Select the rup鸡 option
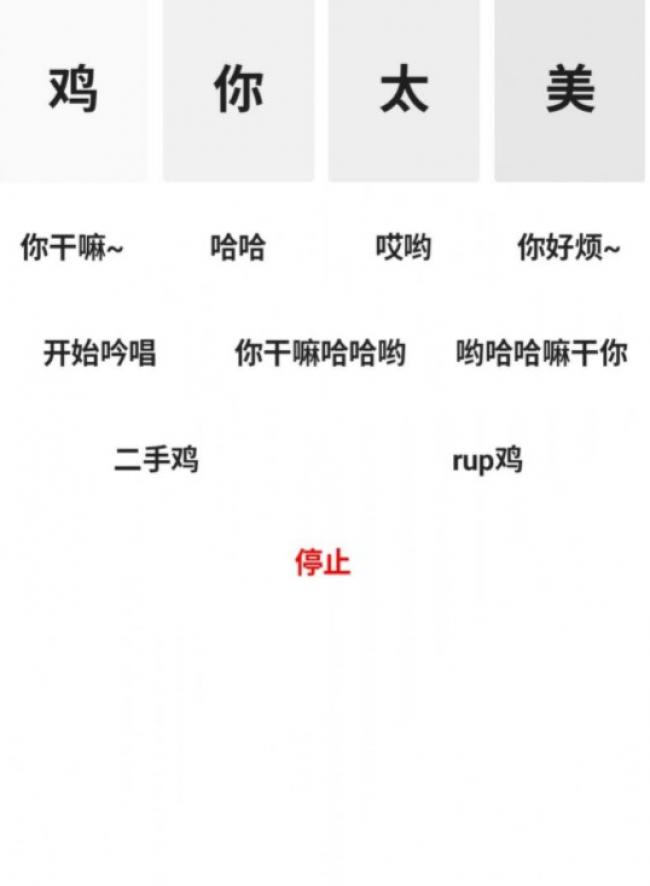The height and width of the screenshot is (886, 650). tap(487, 460)
